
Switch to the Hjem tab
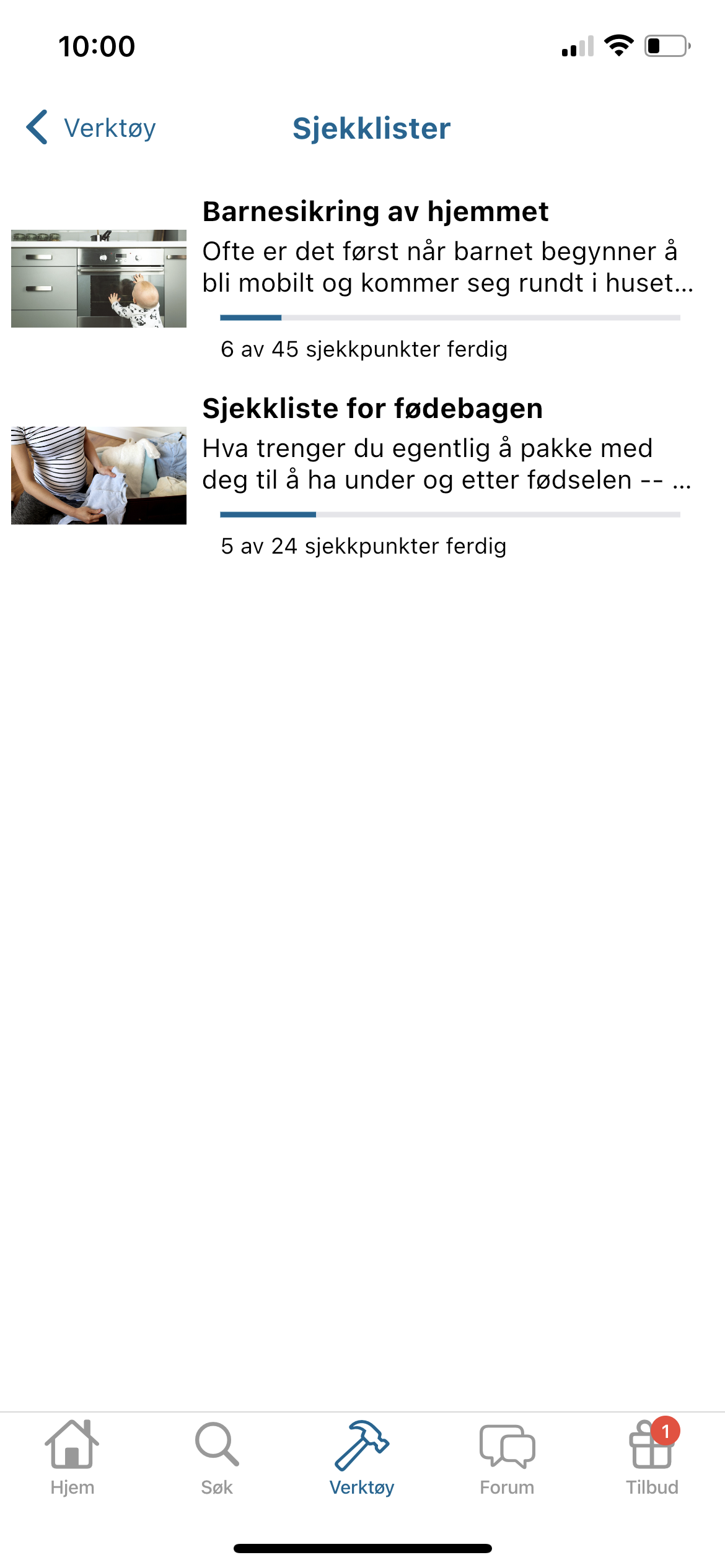pyautogui.click(x=72, y=1458)
